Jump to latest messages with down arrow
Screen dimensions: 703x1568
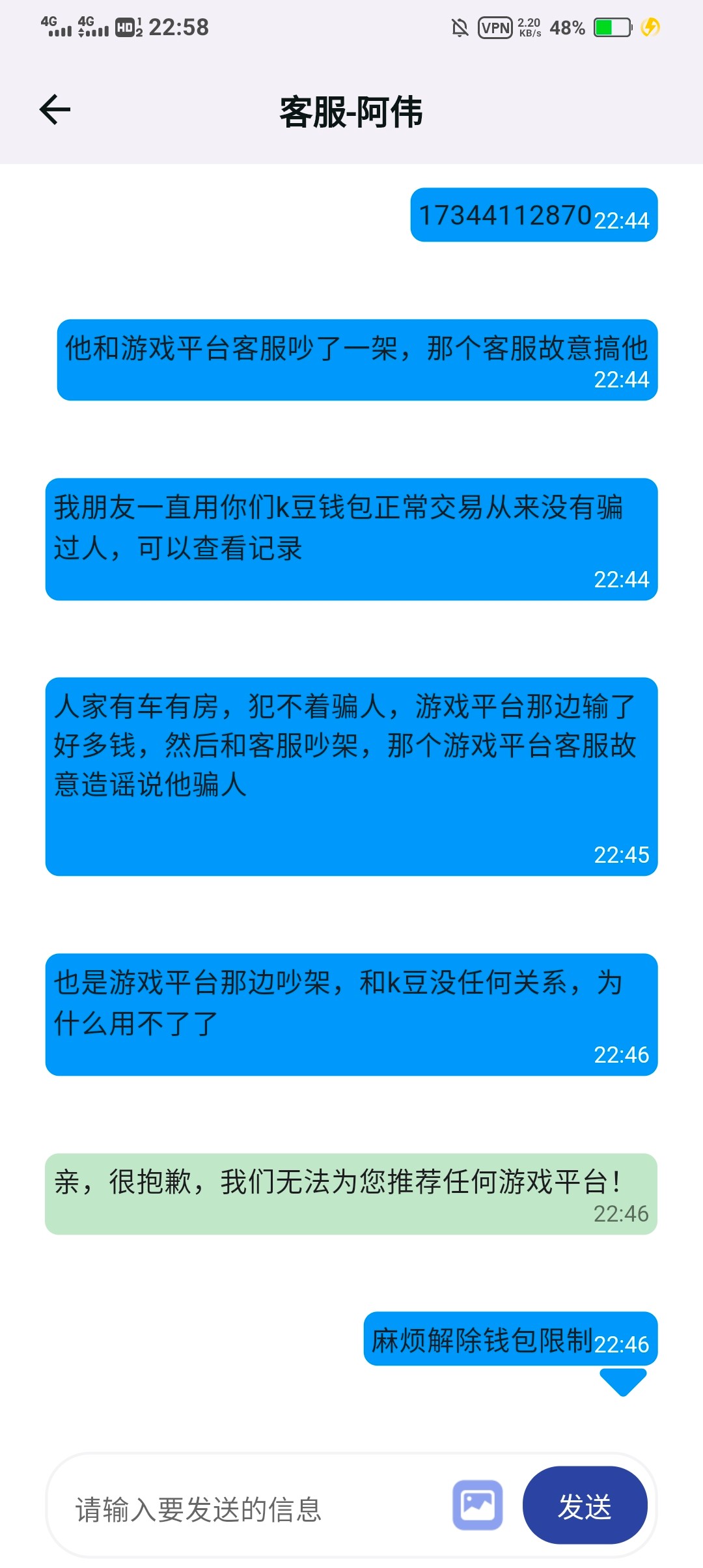click(622, 1380)
